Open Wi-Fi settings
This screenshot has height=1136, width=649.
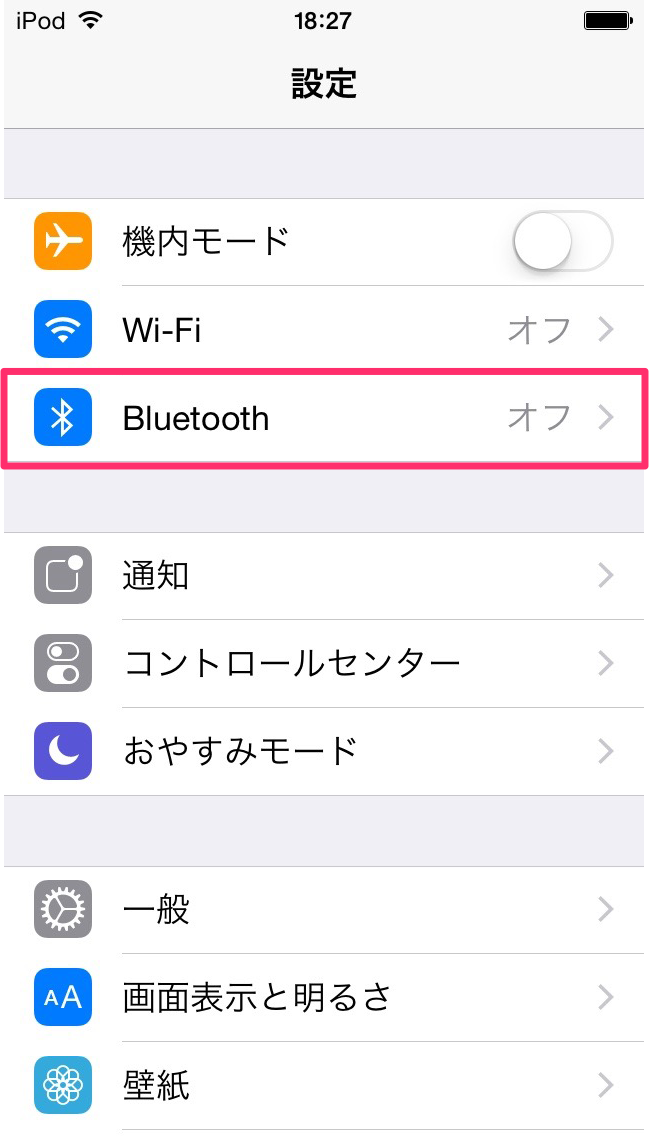tap(324, 329)
